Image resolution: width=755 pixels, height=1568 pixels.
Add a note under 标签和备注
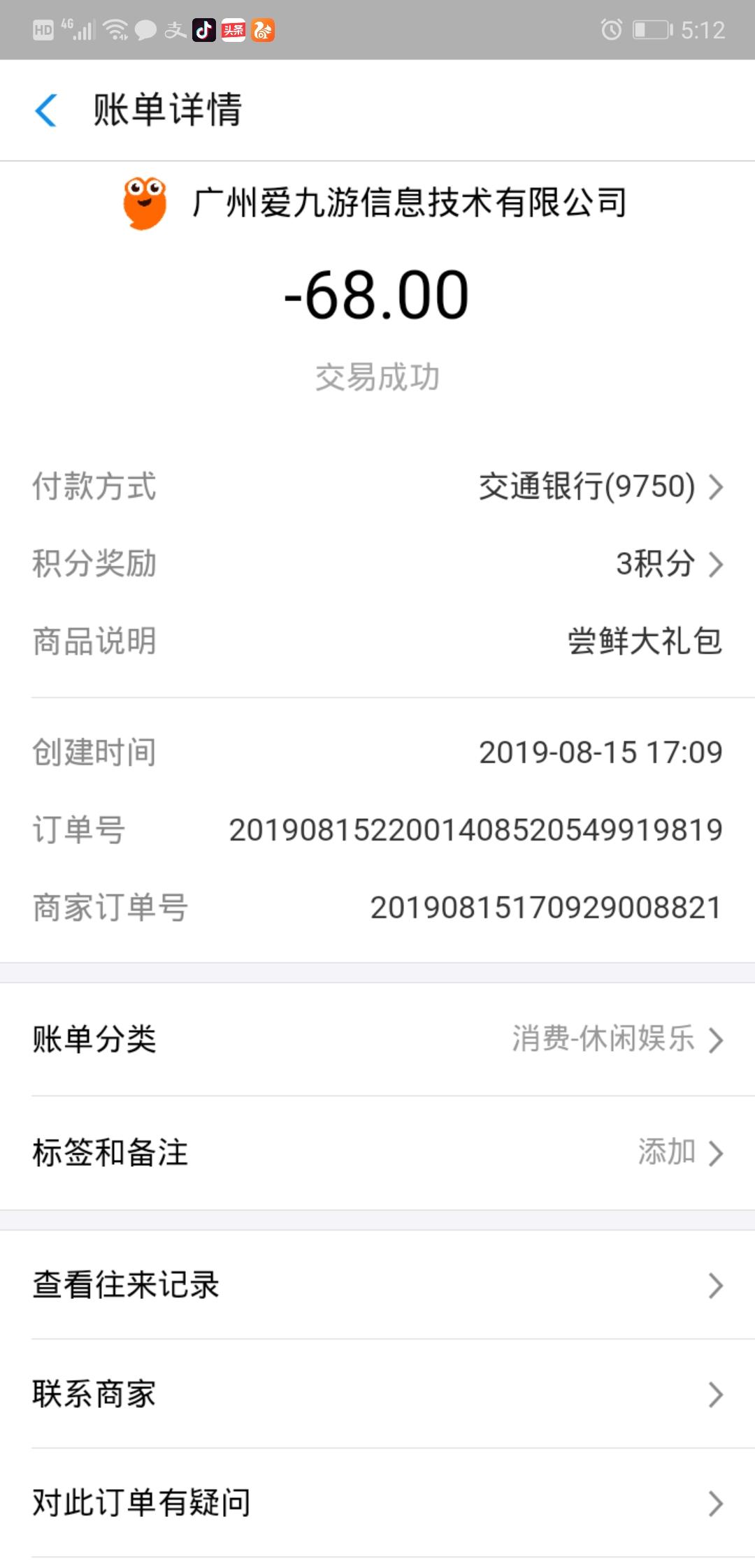(377, 1153)
